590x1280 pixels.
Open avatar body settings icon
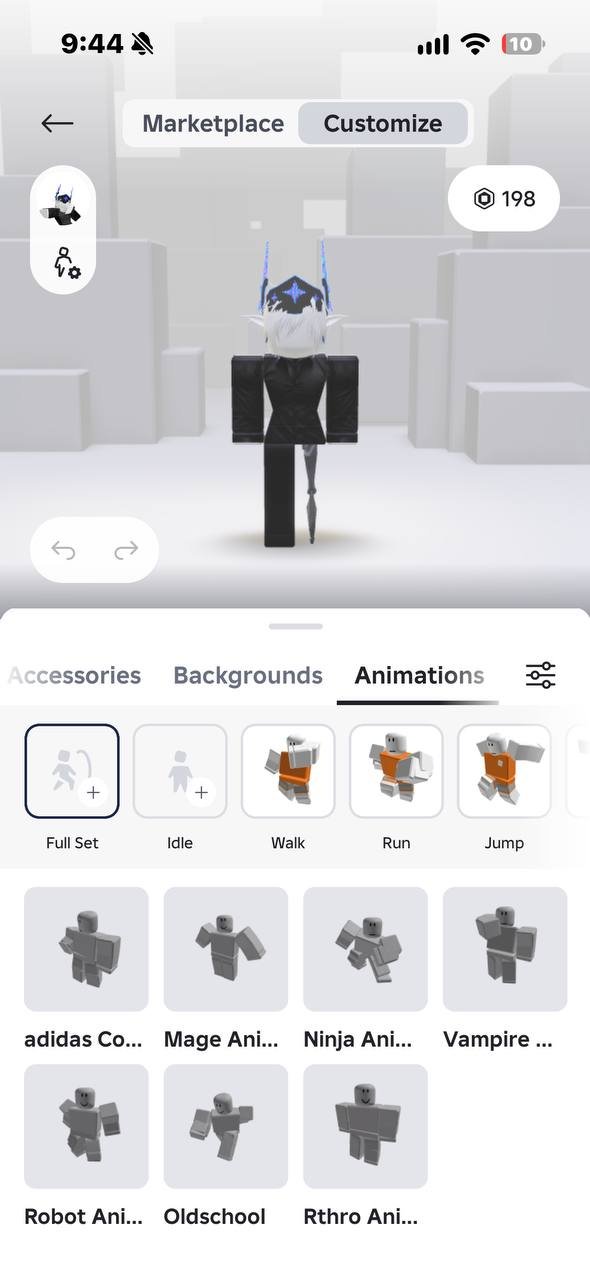66,263
